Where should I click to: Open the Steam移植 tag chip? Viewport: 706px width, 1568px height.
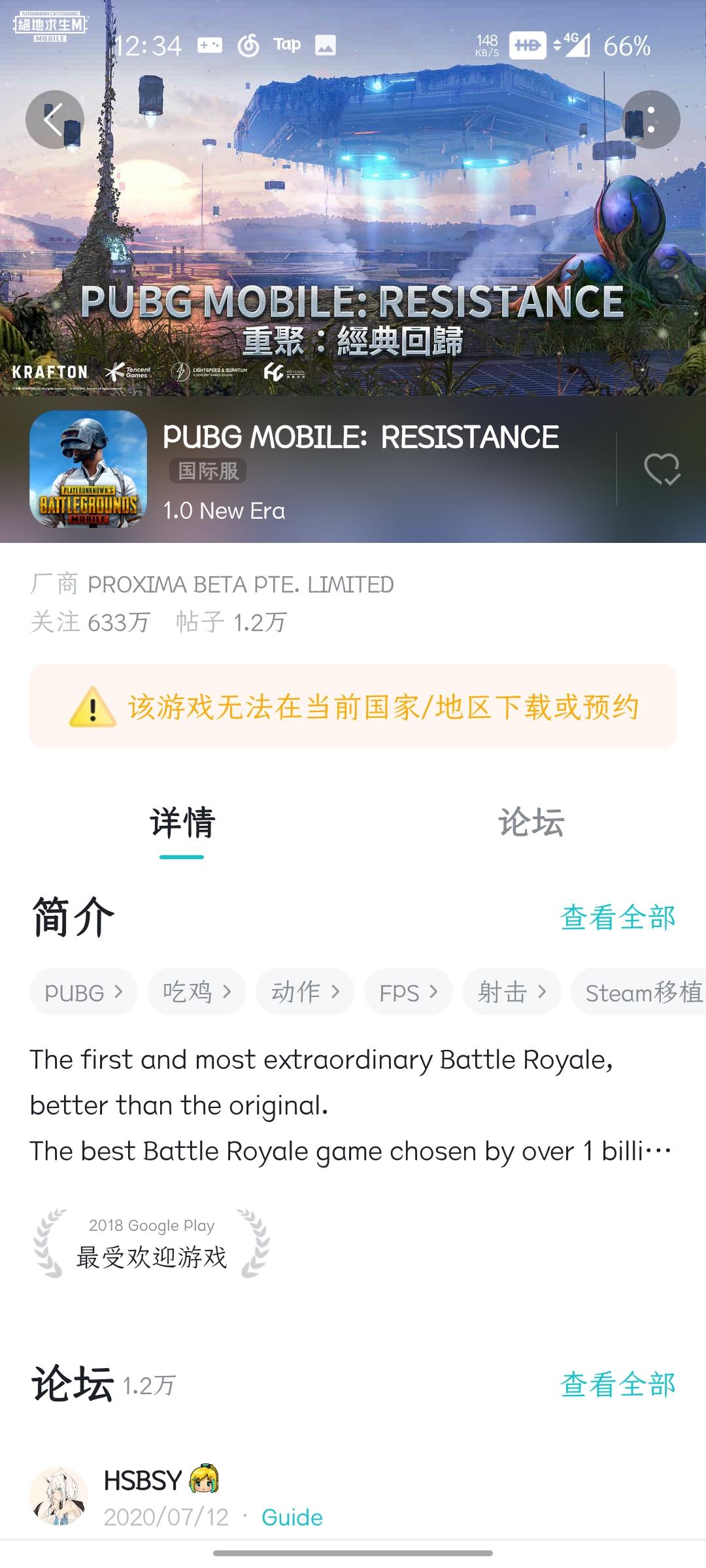coord(641,992)
